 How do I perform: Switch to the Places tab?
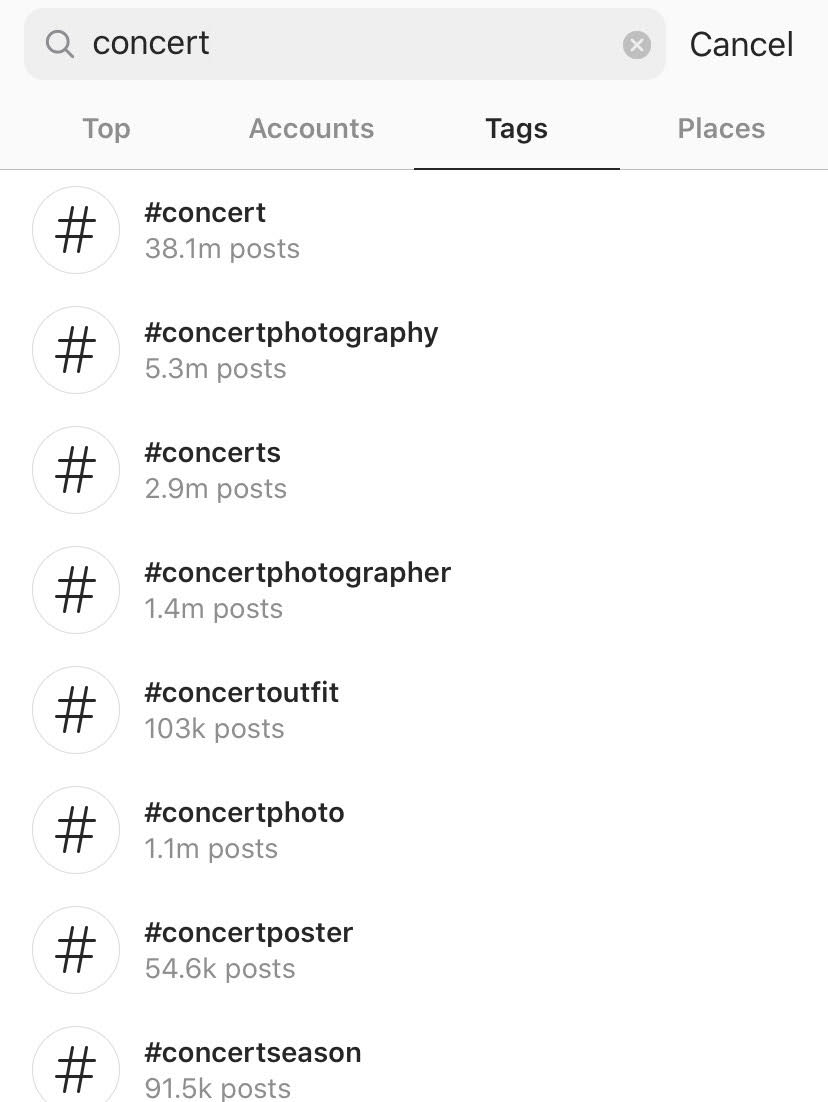721,129
